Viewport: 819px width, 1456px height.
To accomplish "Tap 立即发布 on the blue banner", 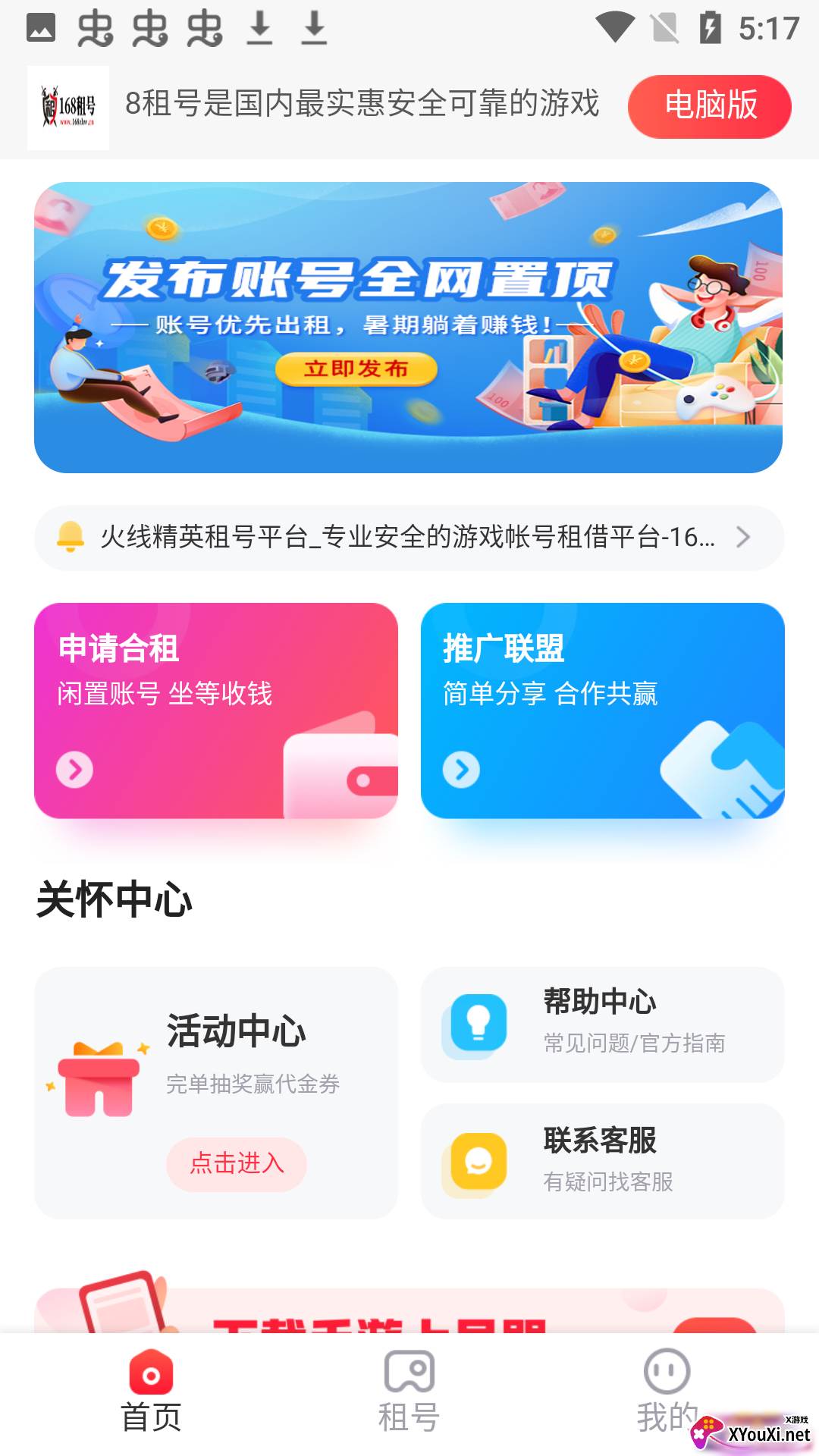I will pos(356,370).
